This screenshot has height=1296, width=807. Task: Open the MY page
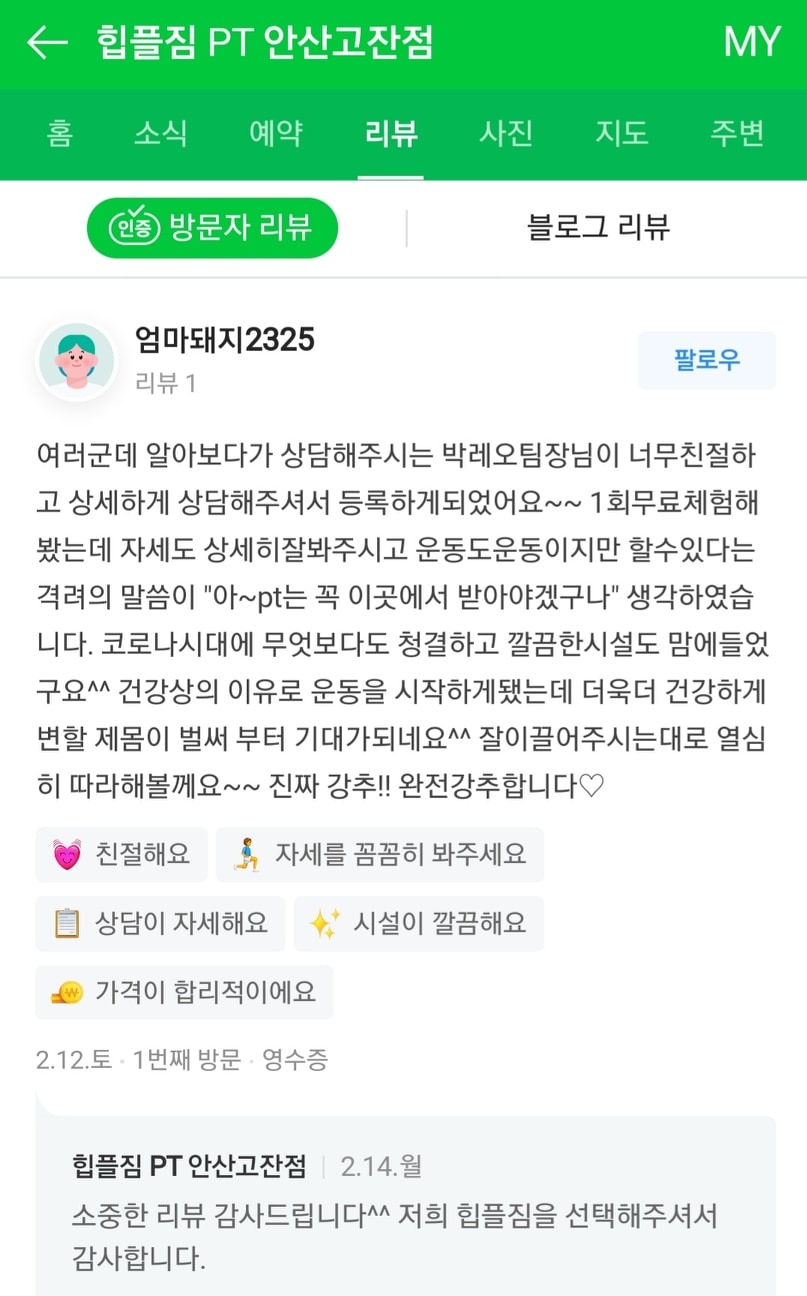point(751,42)
